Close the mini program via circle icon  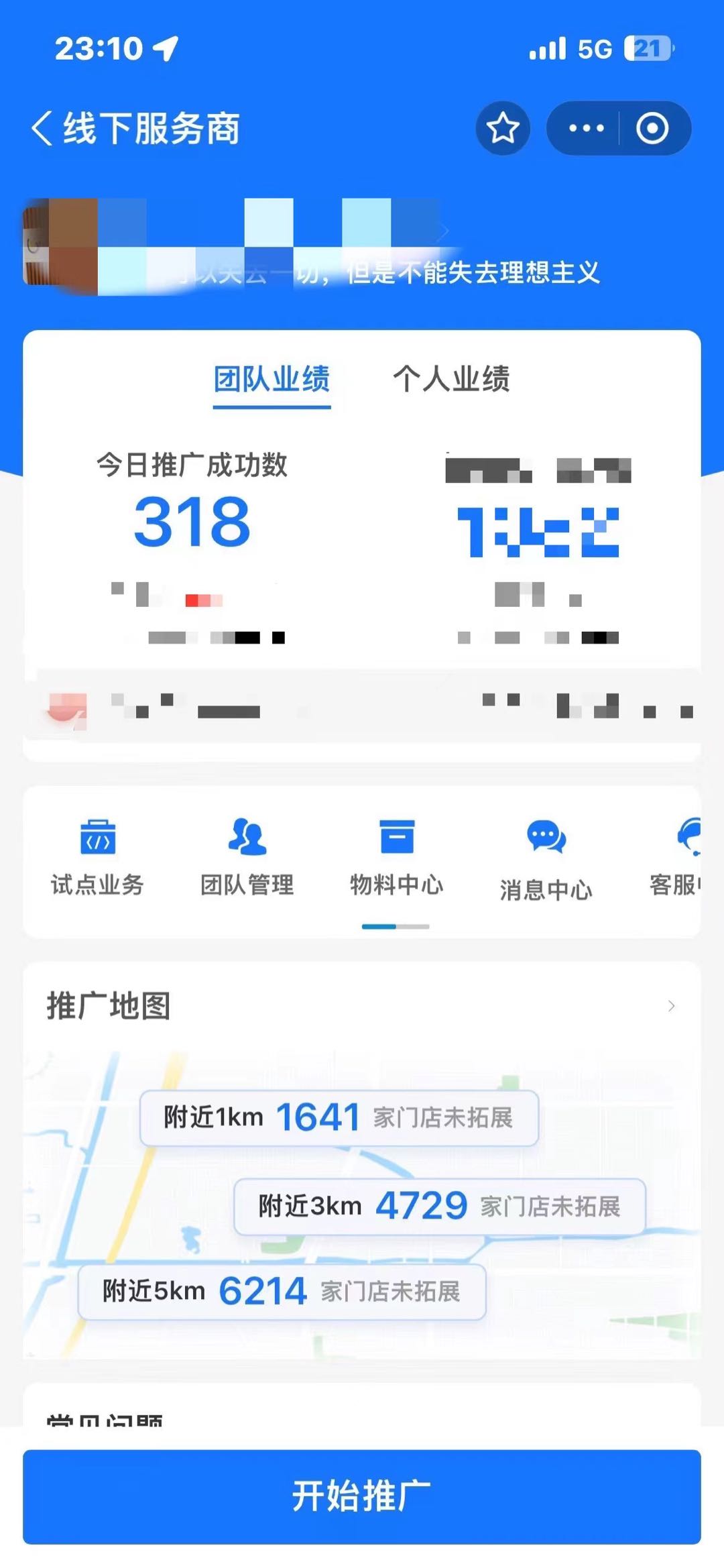[x=652, y=128]
